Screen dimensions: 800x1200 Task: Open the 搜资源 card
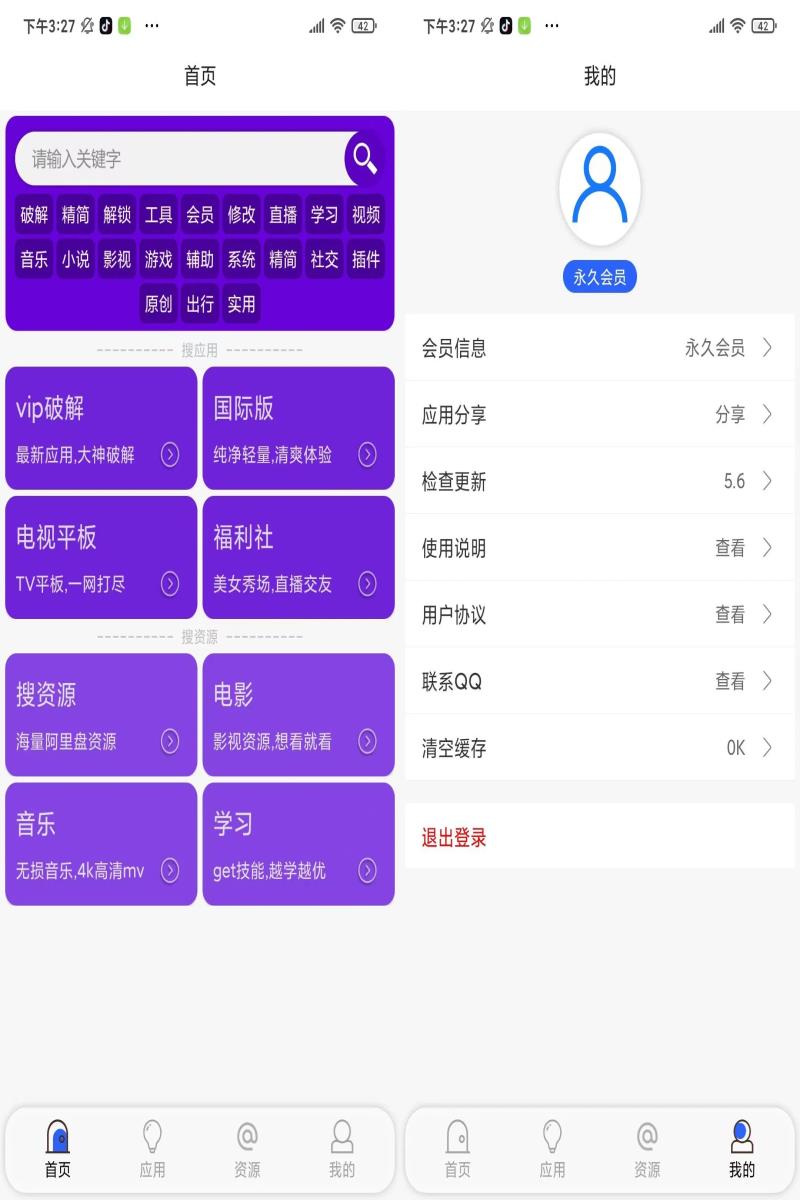101,714
